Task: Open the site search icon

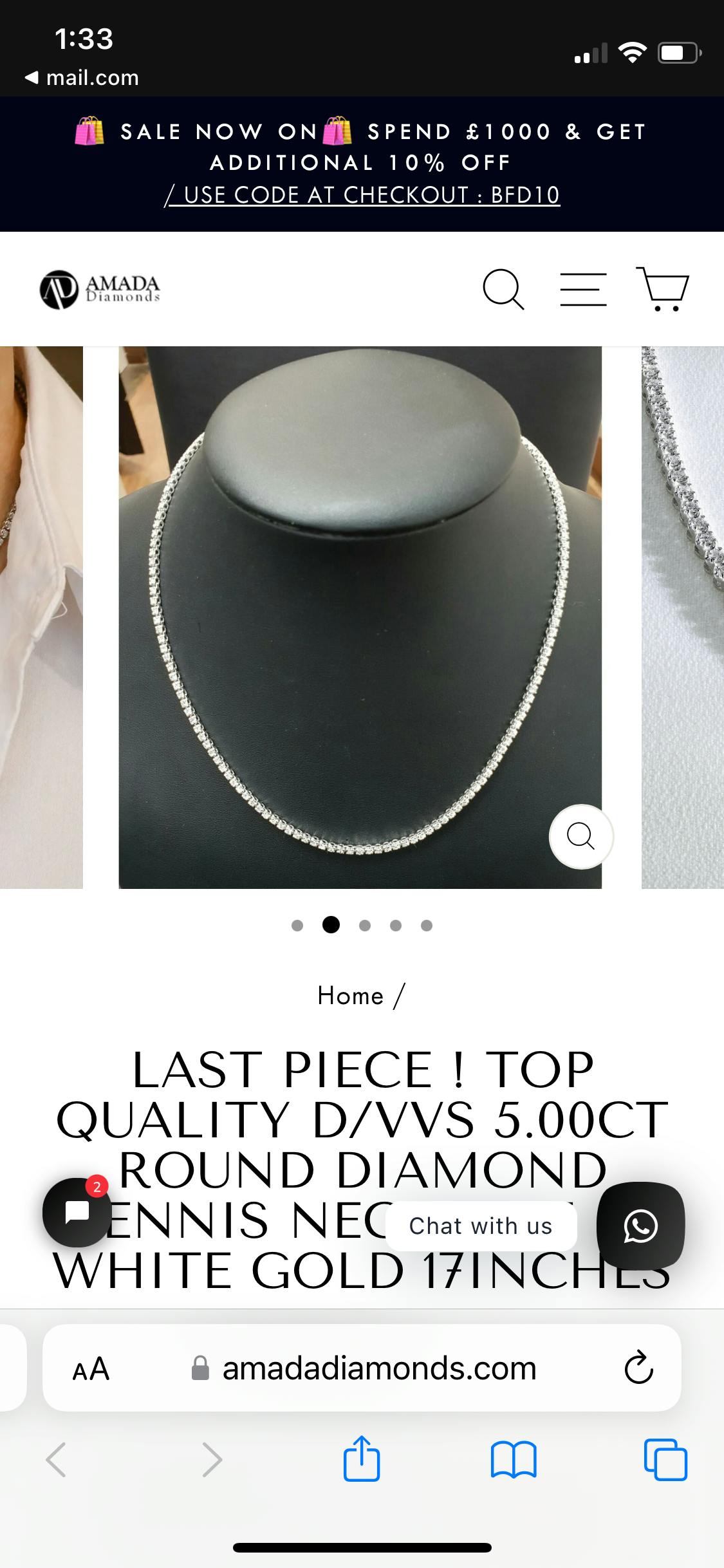Action: click(503, 290)
